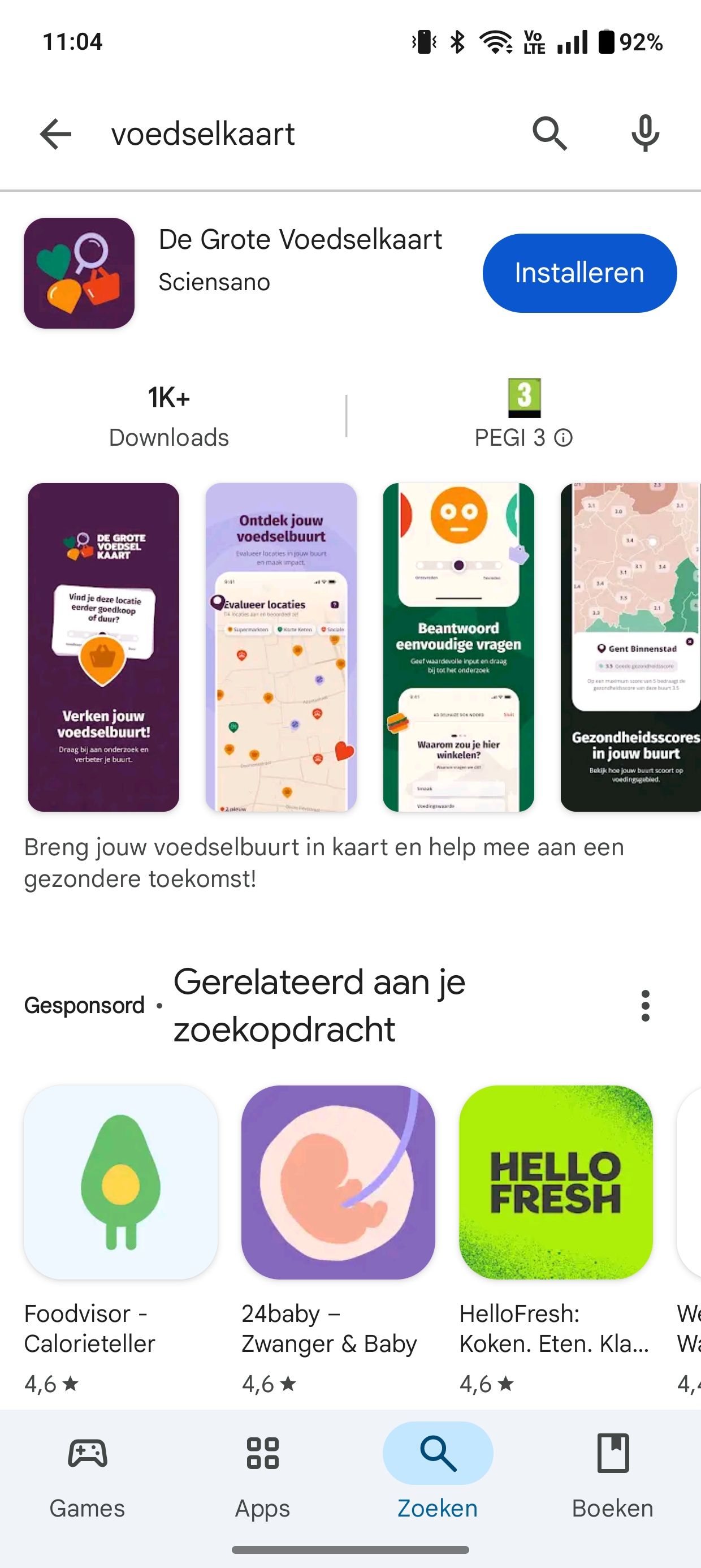Tap the Boeken bookmark icon
This screenshot has height=1568, width=701.
pos(613,1454)
